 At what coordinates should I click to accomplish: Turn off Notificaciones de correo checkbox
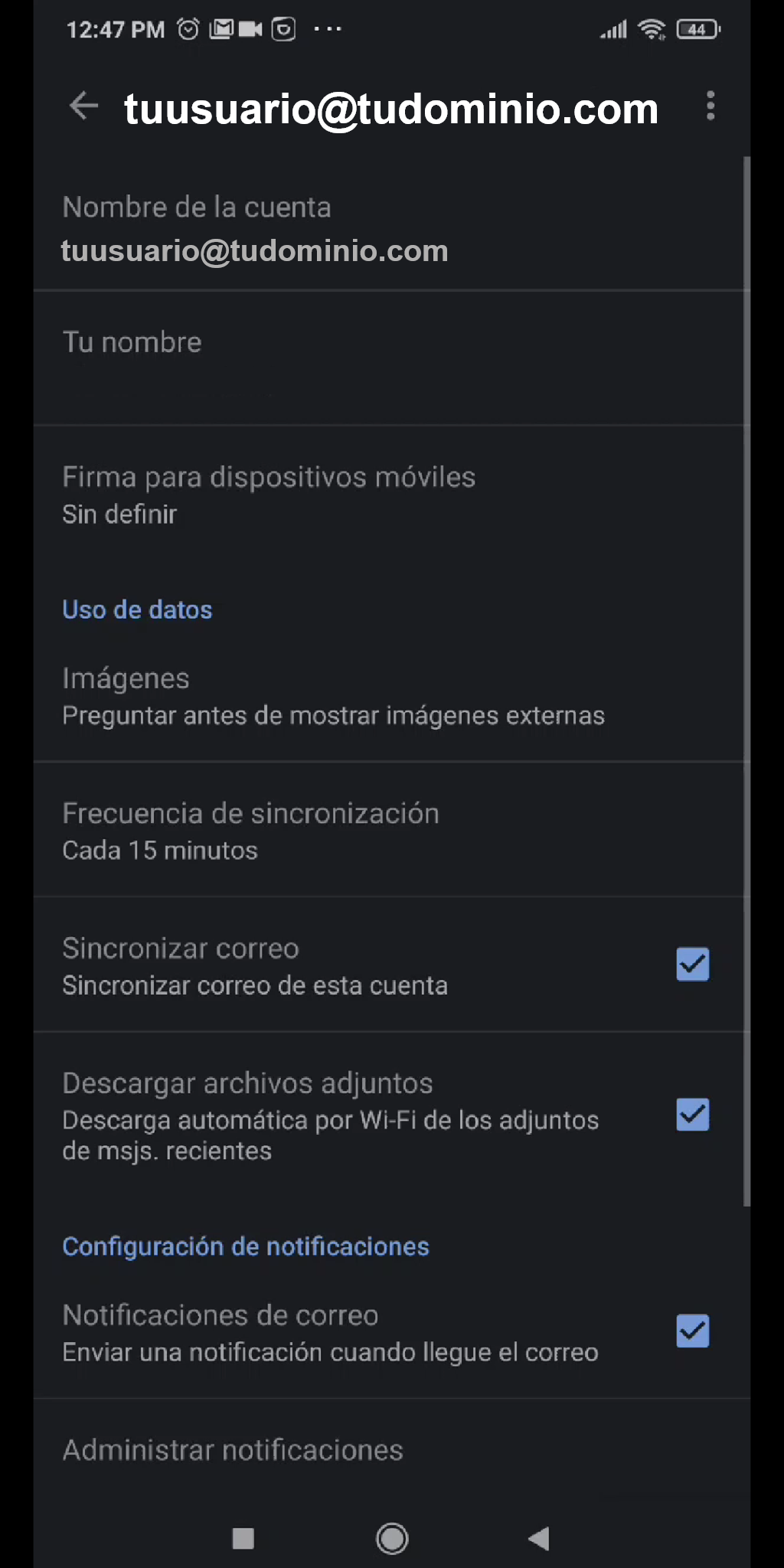(693, 1331)
